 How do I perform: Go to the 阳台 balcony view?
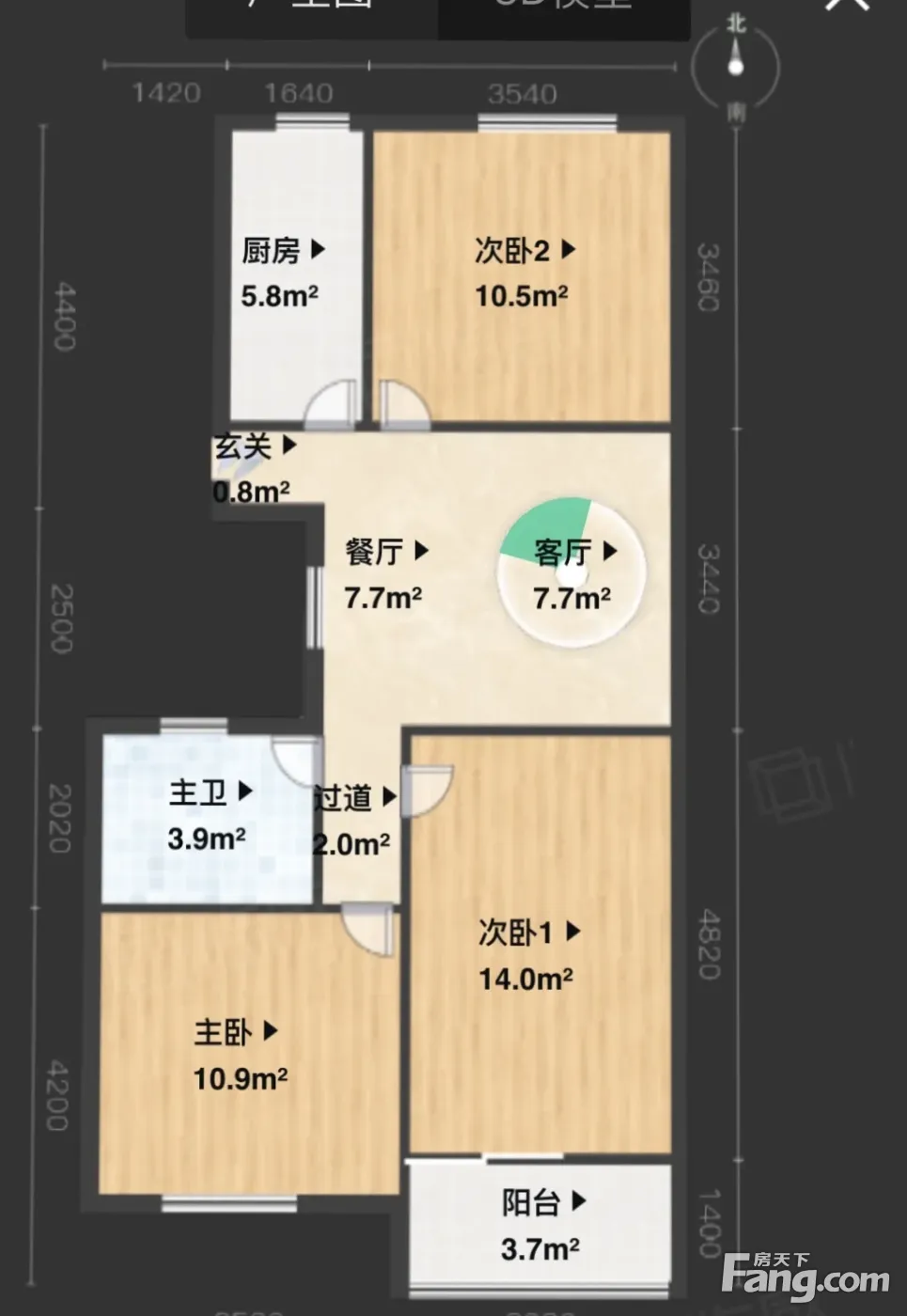pos(544,1202)
